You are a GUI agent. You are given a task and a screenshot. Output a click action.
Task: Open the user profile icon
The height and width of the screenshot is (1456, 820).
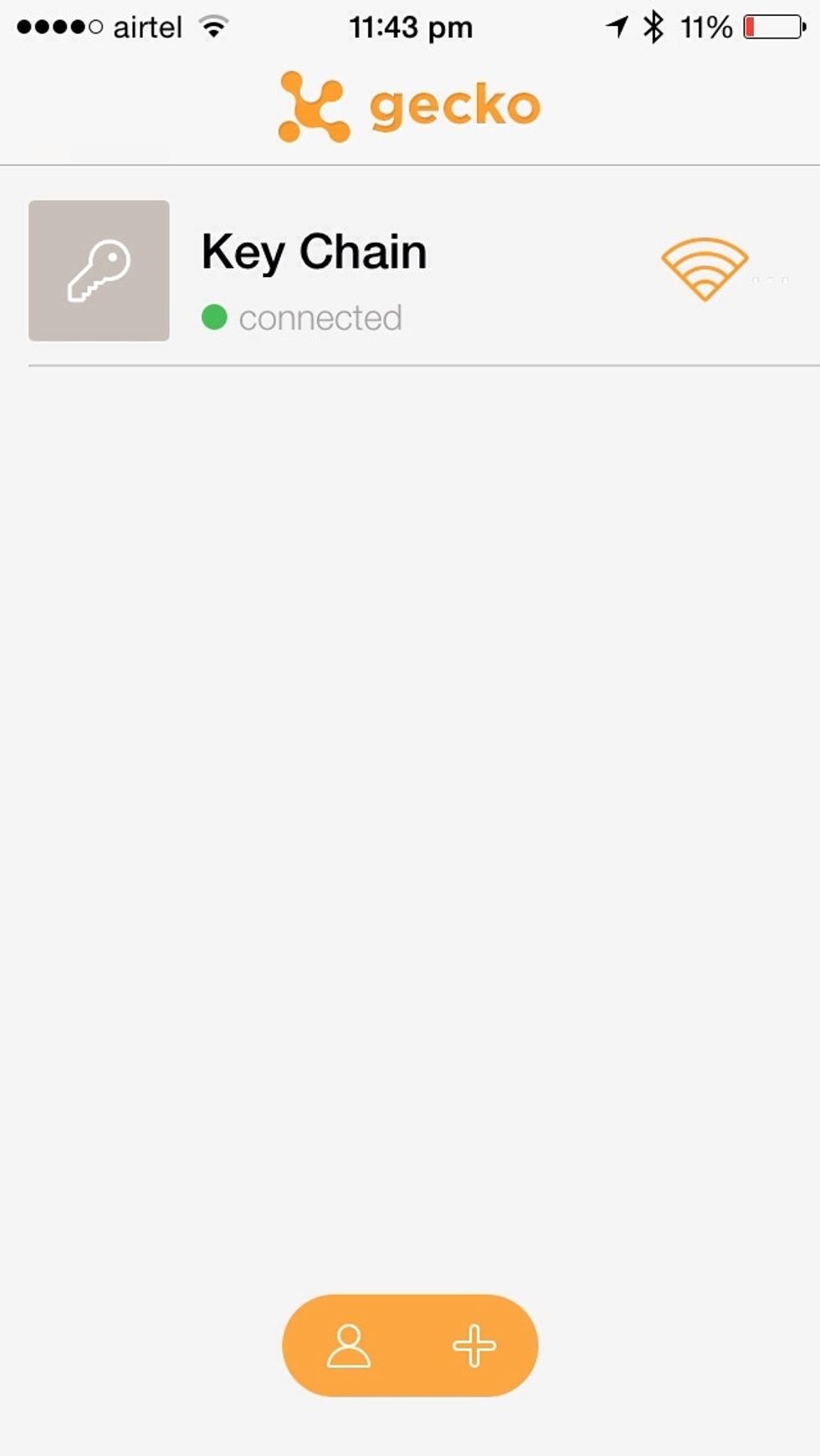tap(349, 1346)
